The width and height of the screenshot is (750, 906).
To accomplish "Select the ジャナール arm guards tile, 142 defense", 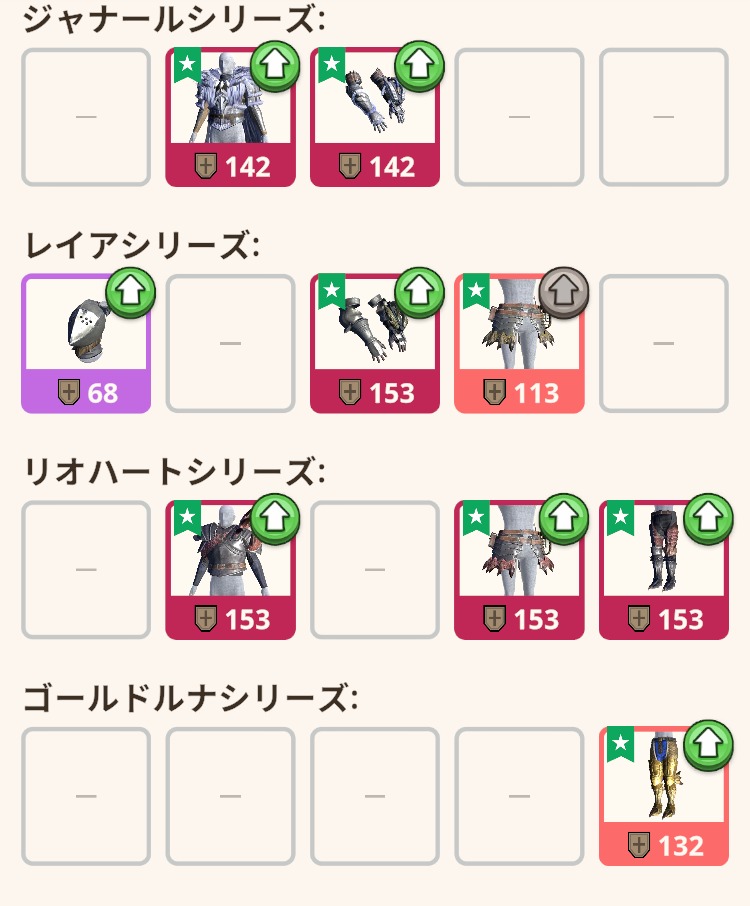I will 374,118.
